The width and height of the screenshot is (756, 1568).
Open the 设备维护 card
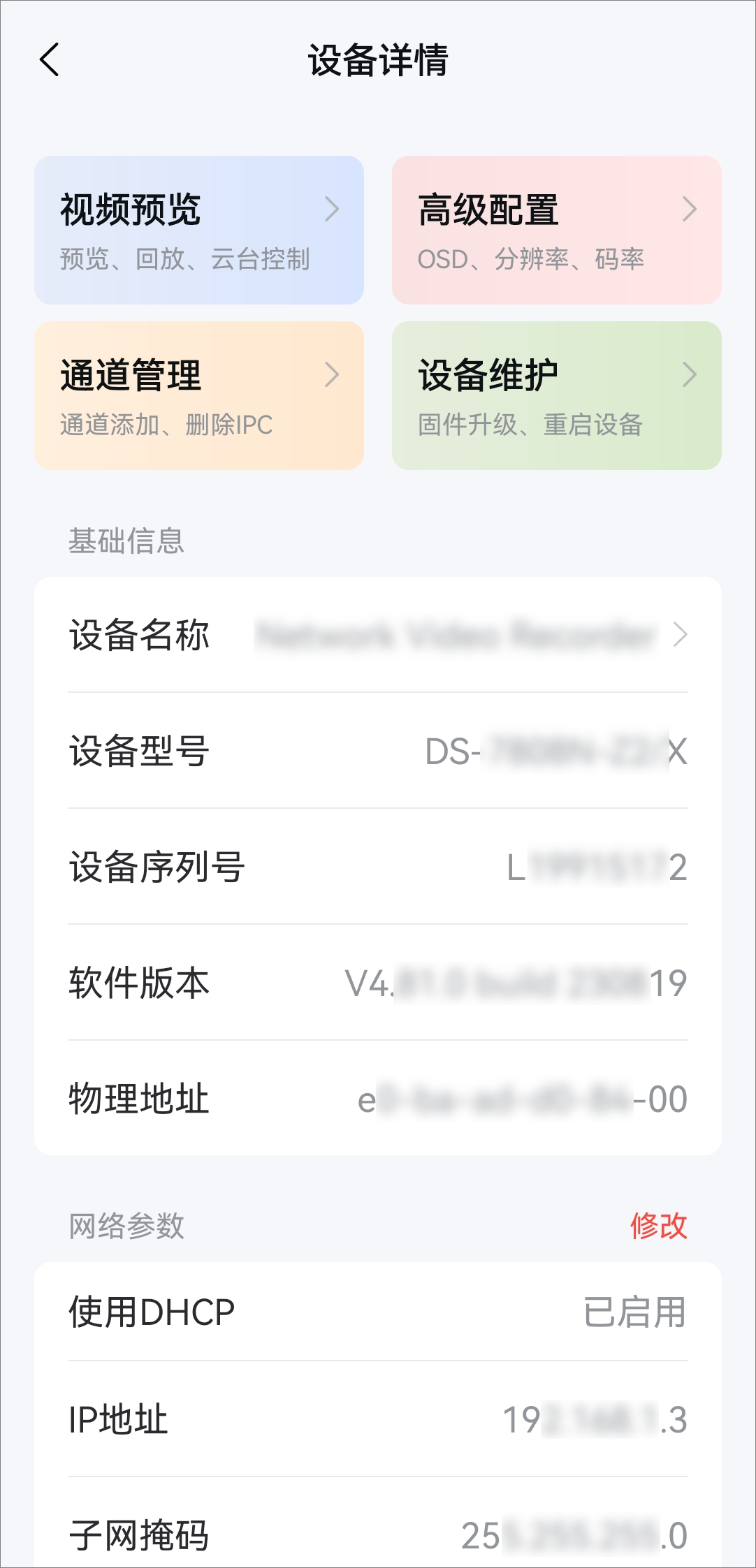pos(557,395)
